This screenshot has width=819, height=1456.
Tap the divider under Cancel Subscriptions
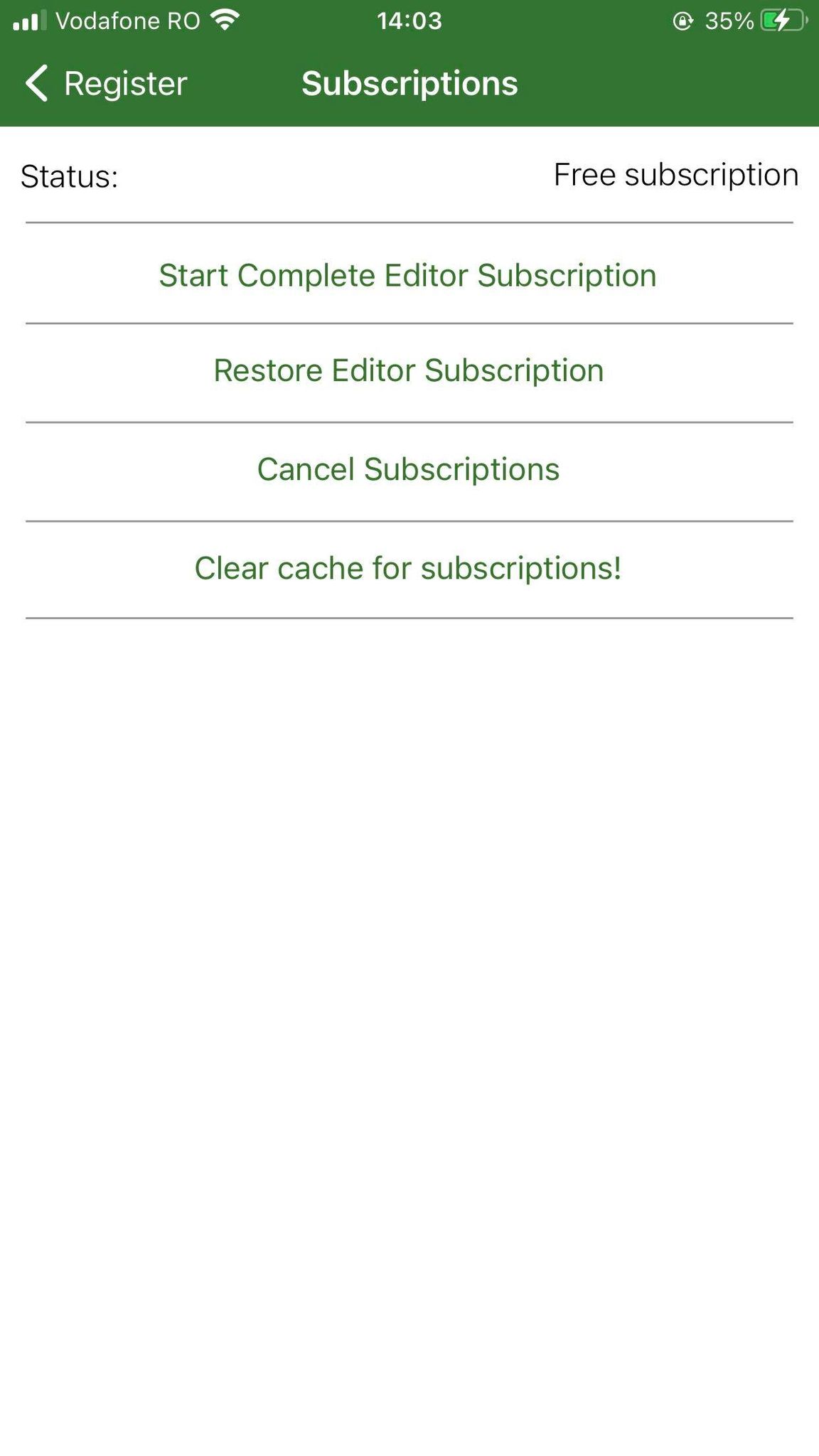[409, 520]
